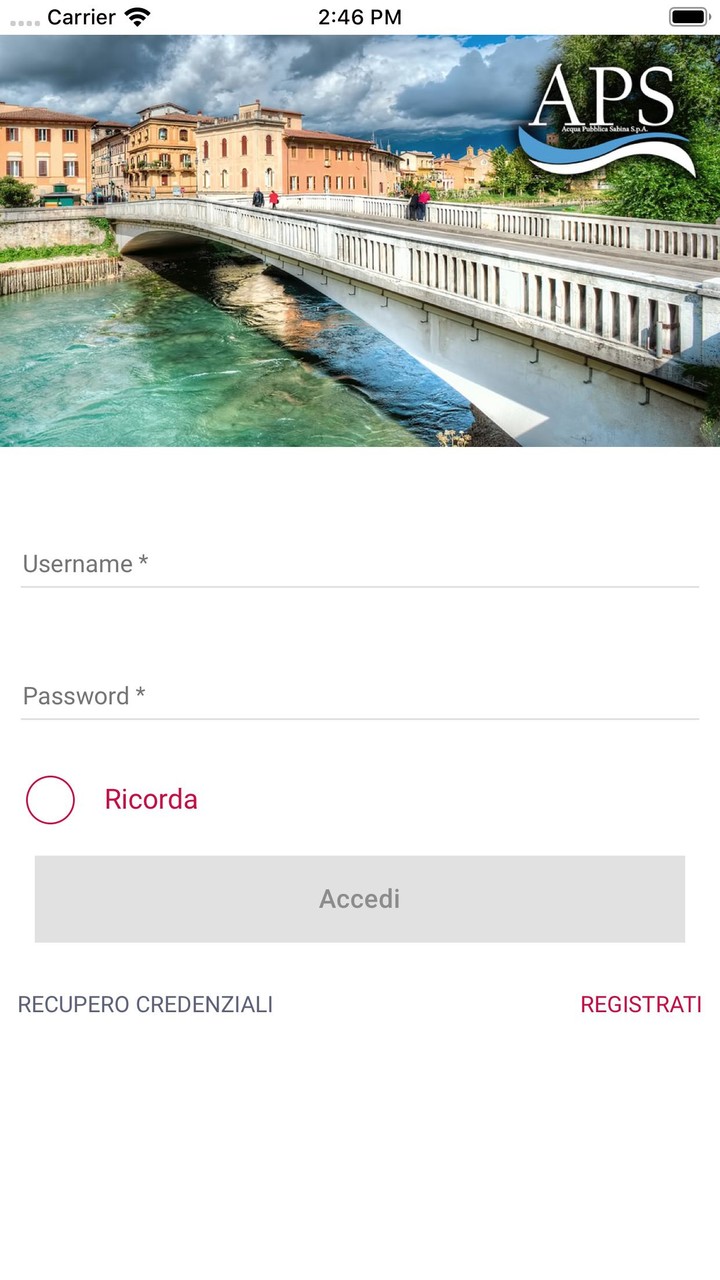Click the clock showing 2:46 PM

click(358, 16)
